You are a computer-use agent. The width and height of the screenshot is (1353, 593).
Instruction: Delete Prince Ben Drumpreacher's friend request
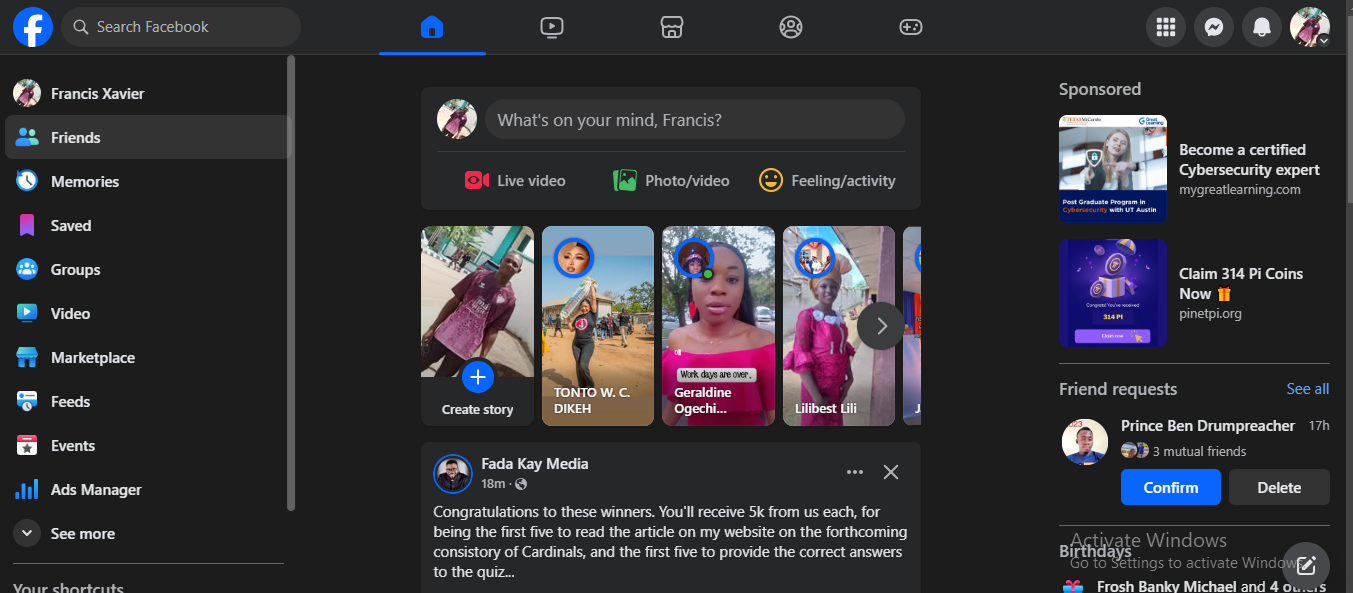pyautogui.click(x=1279, y=487)
